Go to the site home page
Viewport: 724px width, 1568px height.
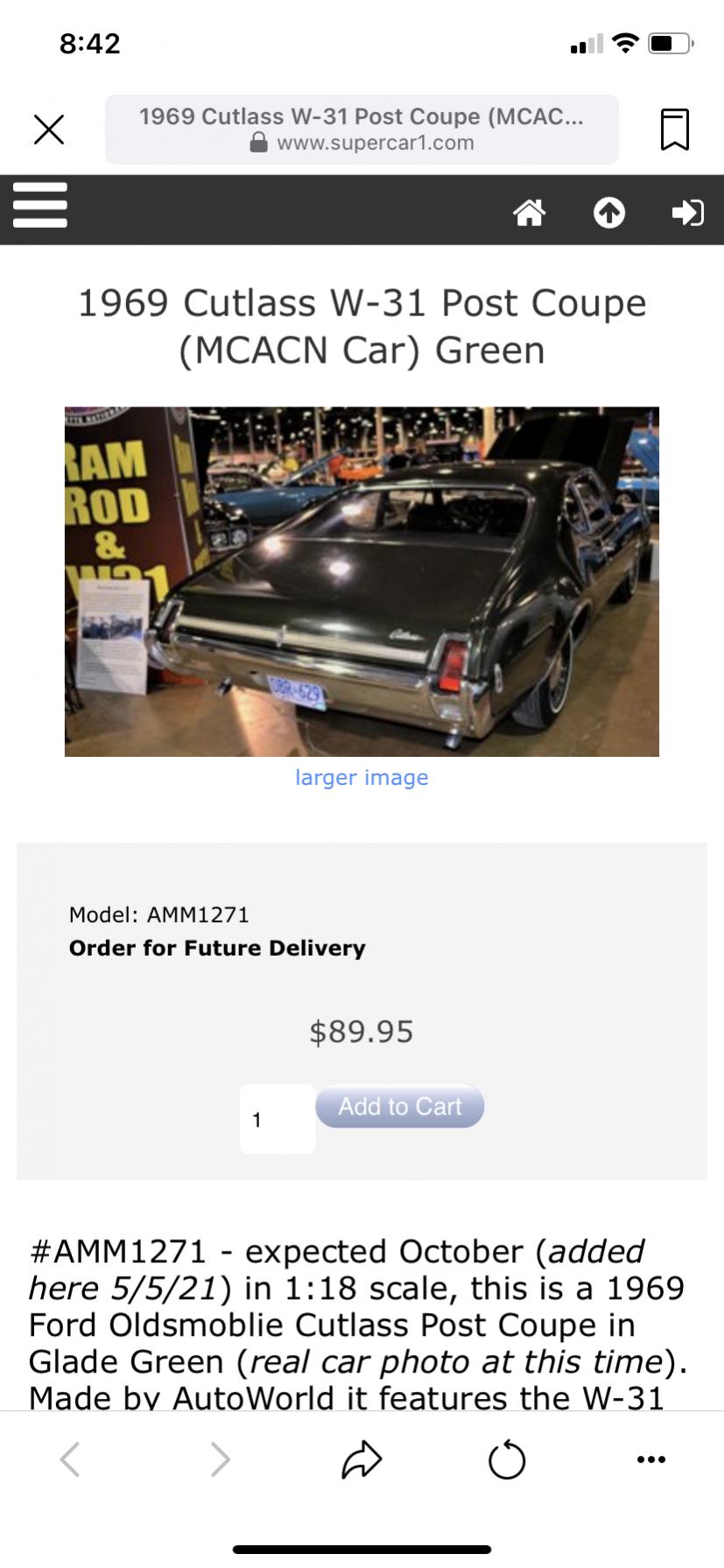[x=529, y=213]
